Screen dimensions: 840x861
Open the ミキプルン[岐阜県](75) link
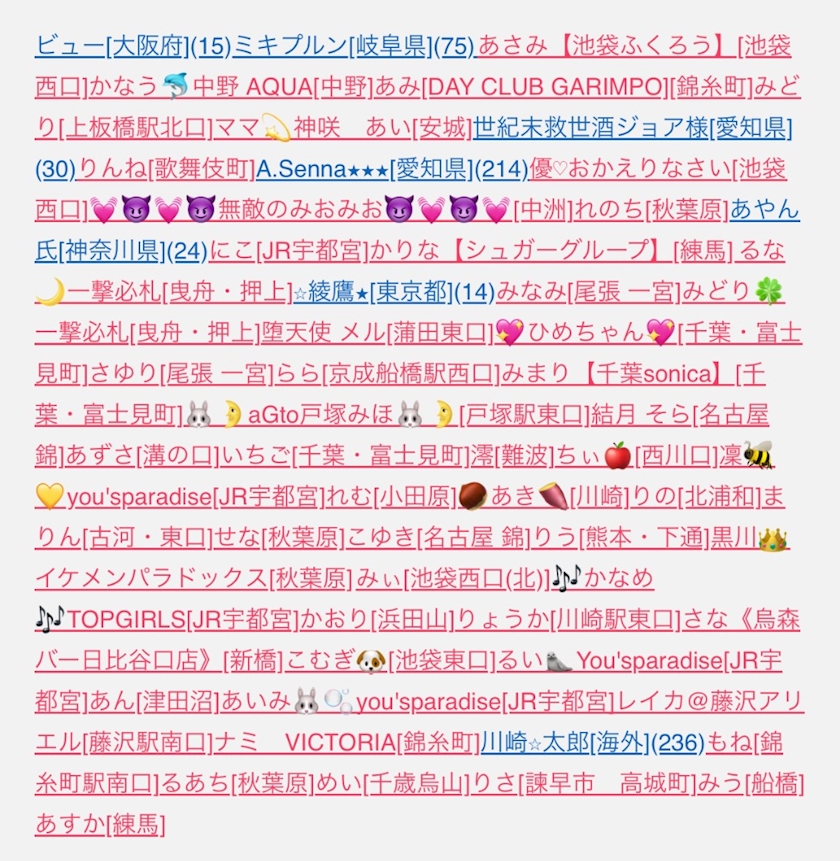coord(354,46)
